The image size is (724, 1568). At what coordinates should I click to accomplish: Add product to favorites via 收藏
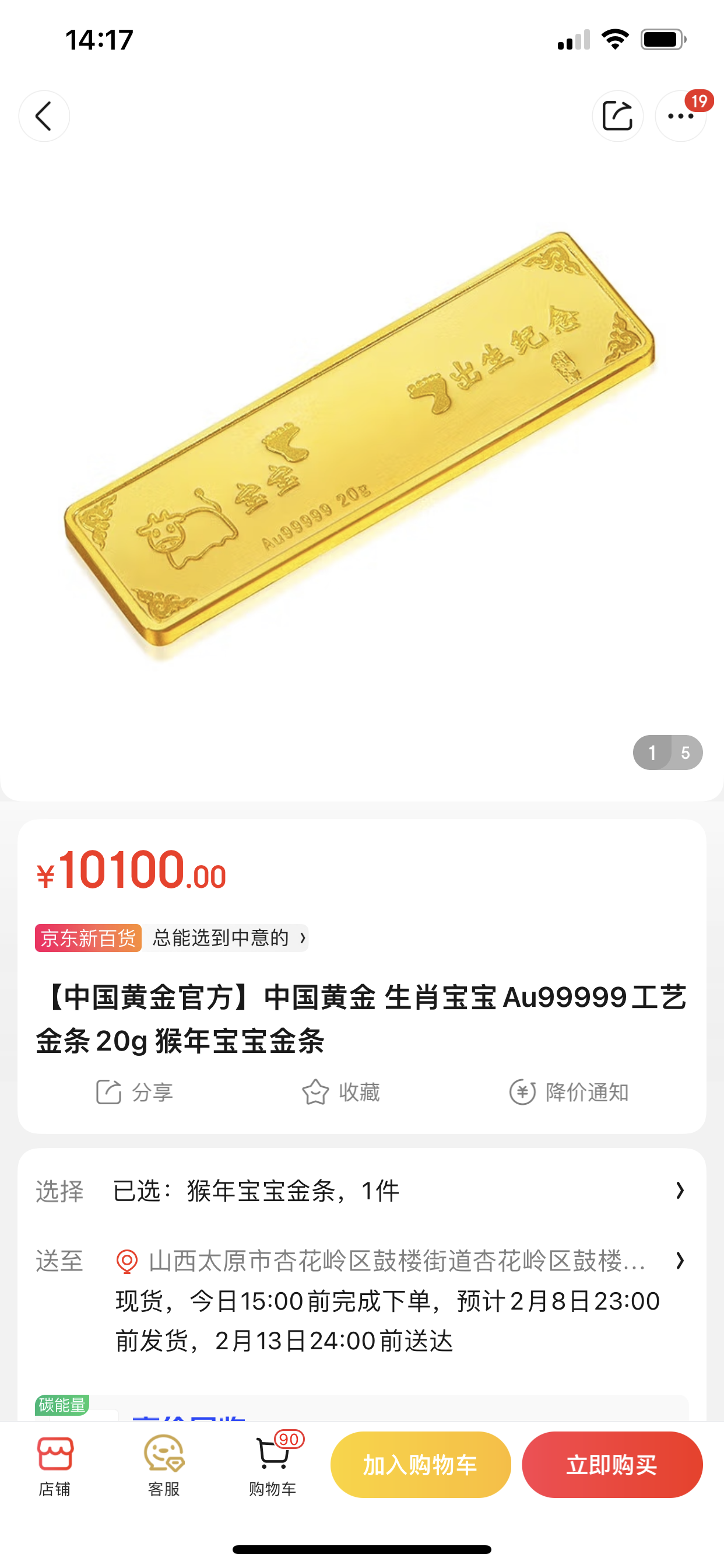pyautogui.click(x=340, y=1092)
